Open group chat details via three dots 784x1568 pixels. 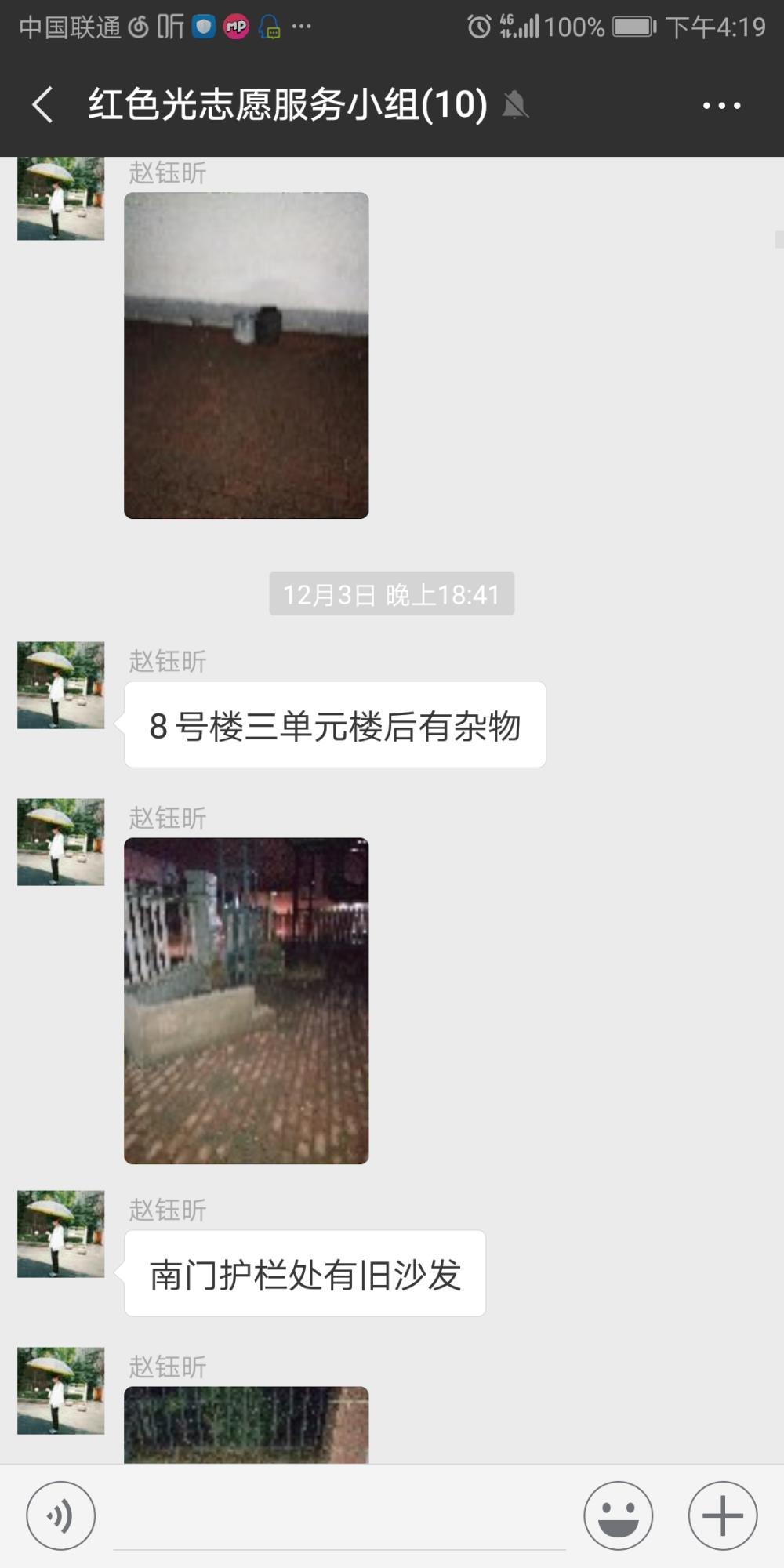(721, 106)
